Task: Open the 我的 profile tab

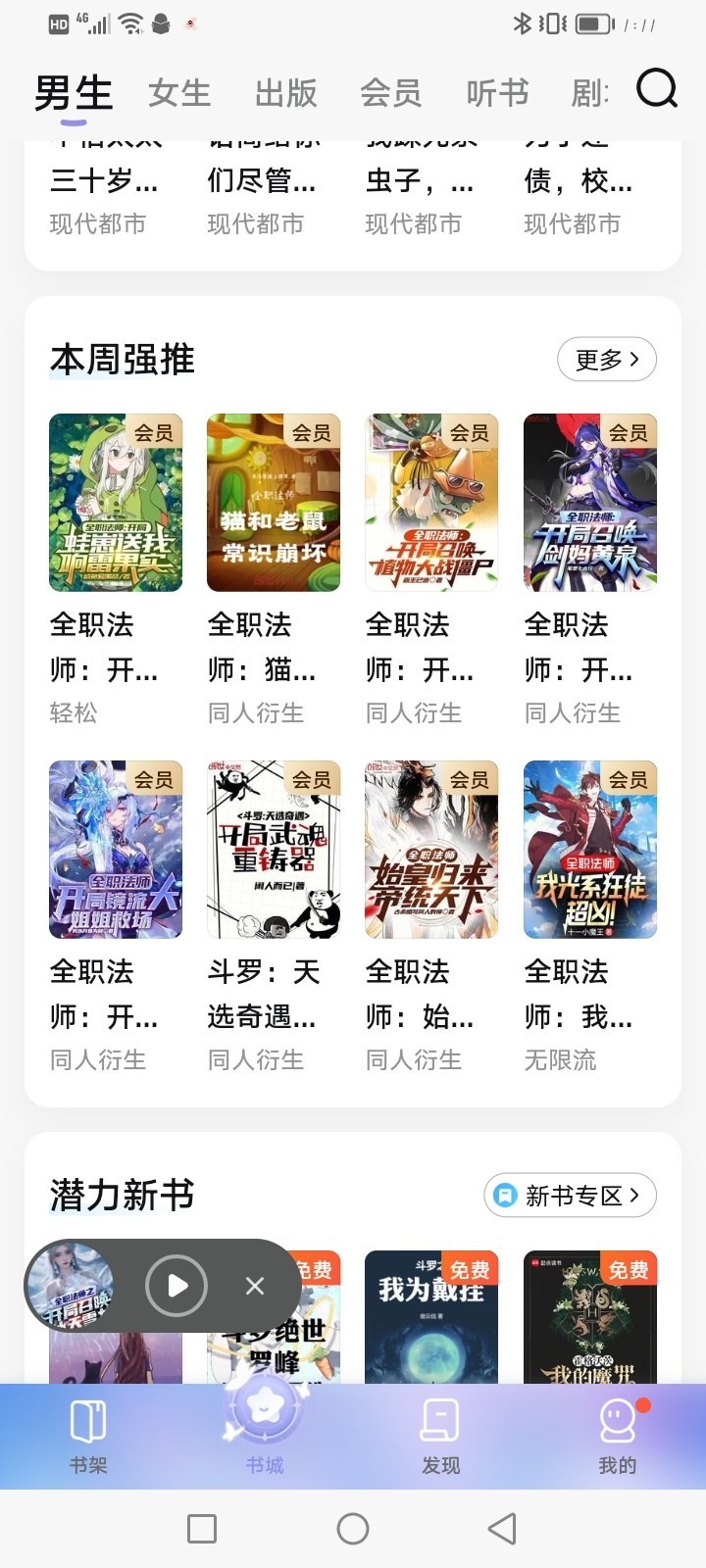Action: [617, 1437]
